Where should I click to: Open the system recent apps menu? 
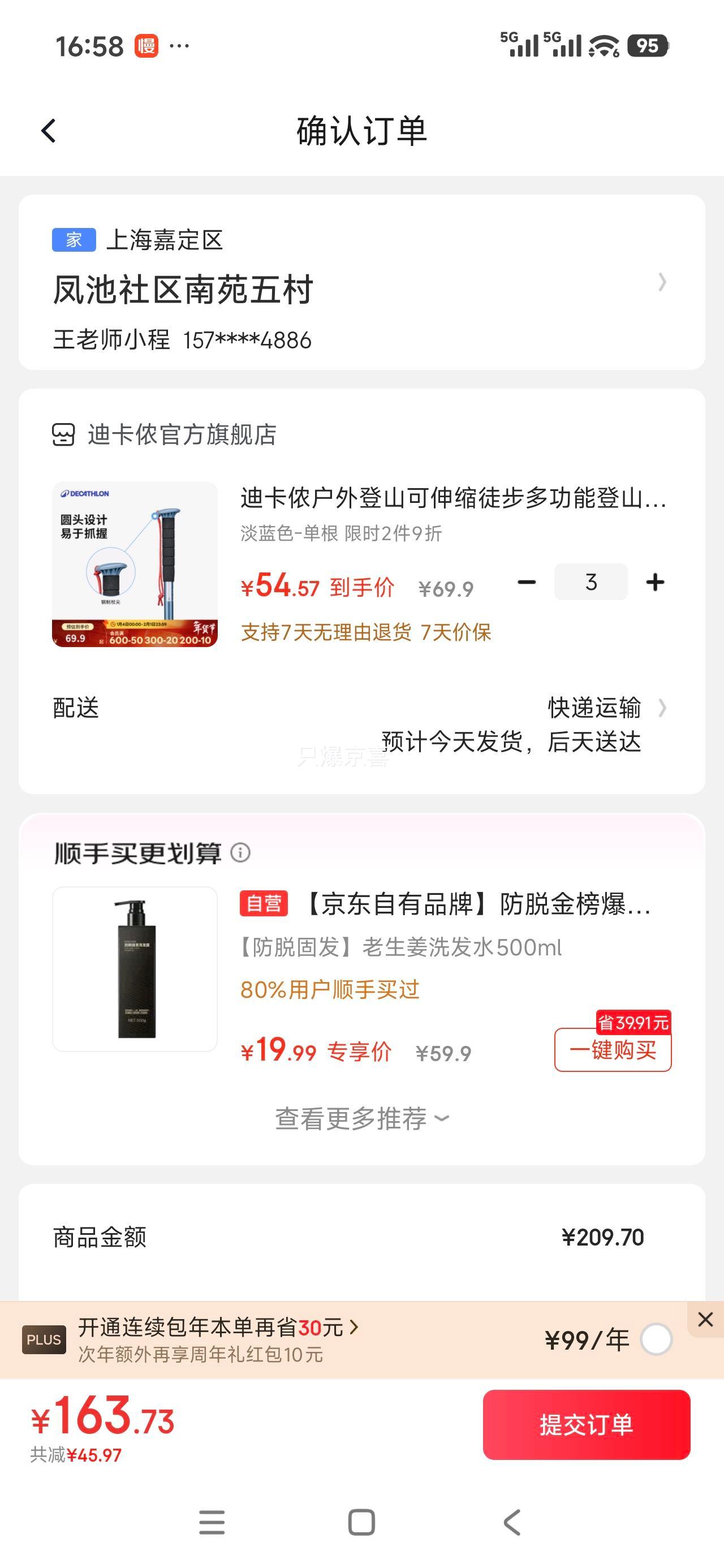pos(212,1522)
